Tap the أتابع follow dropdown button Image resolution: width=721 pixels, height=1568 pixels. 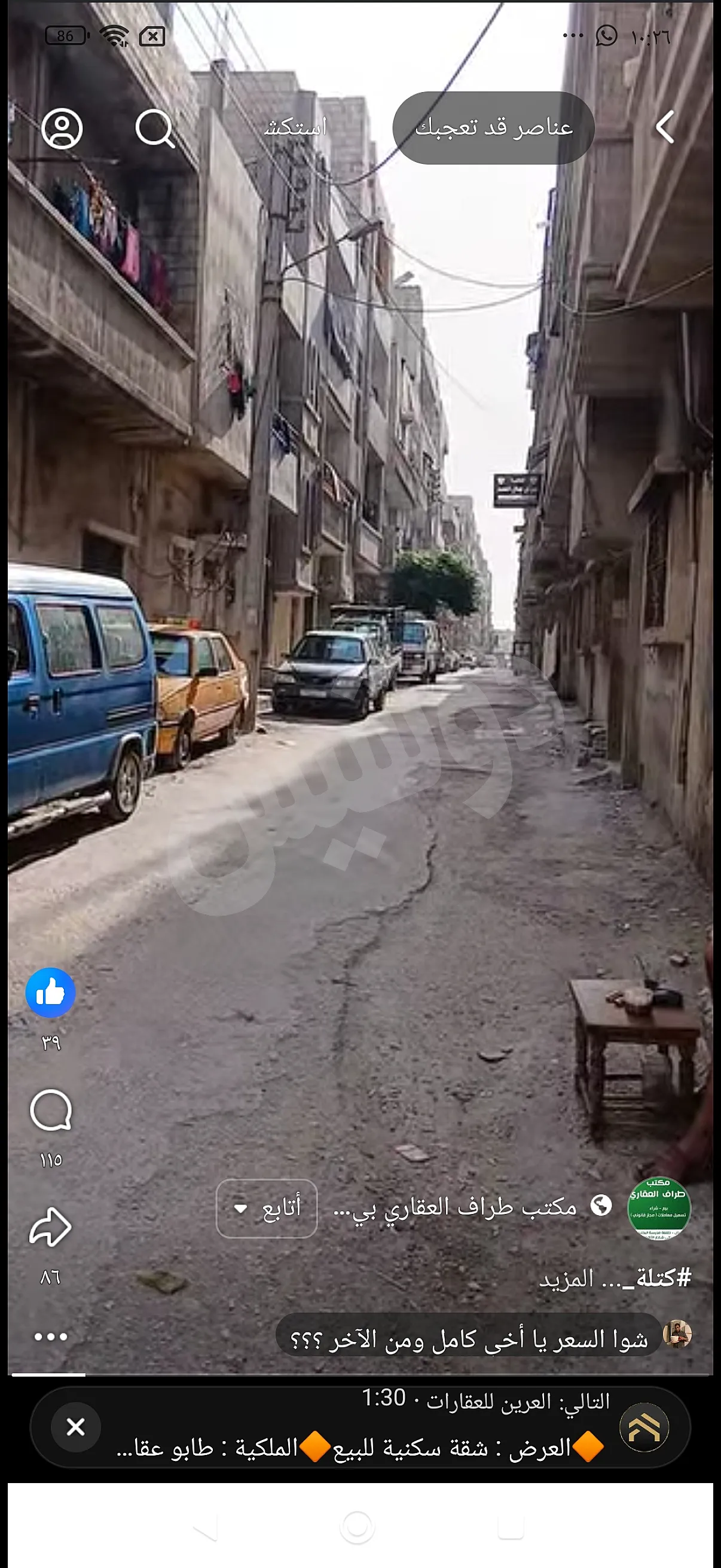tap(267, 1208)
